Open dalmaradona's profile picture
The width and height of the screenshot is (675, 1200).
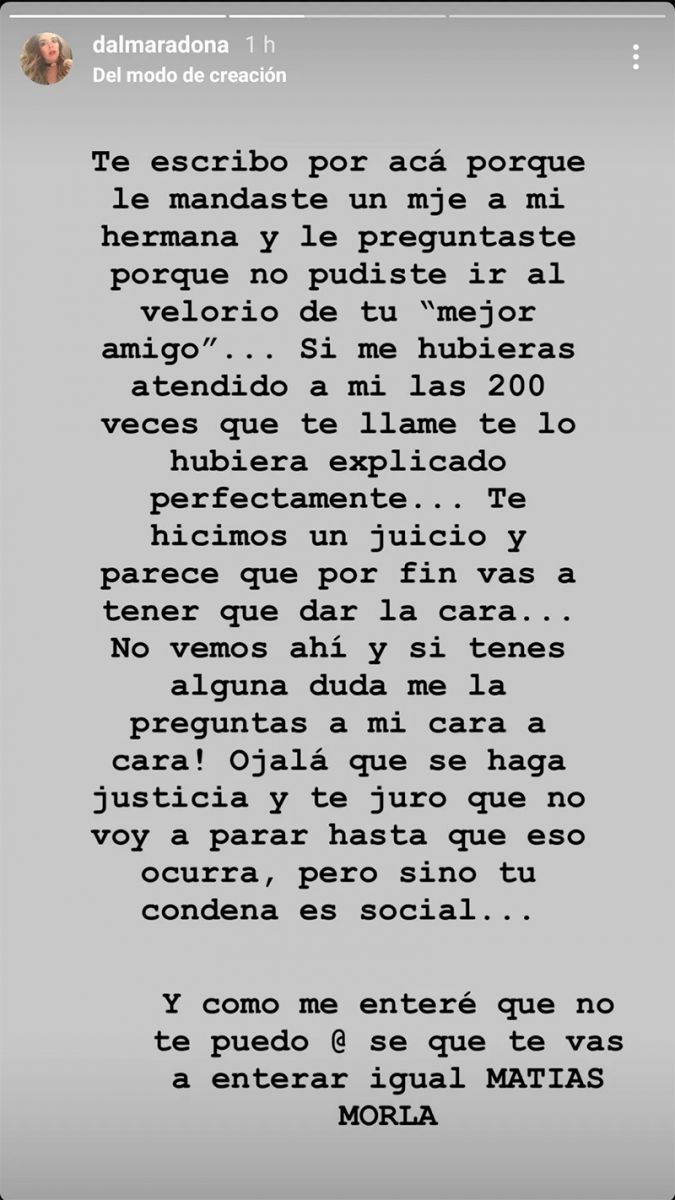coord(47,58)
